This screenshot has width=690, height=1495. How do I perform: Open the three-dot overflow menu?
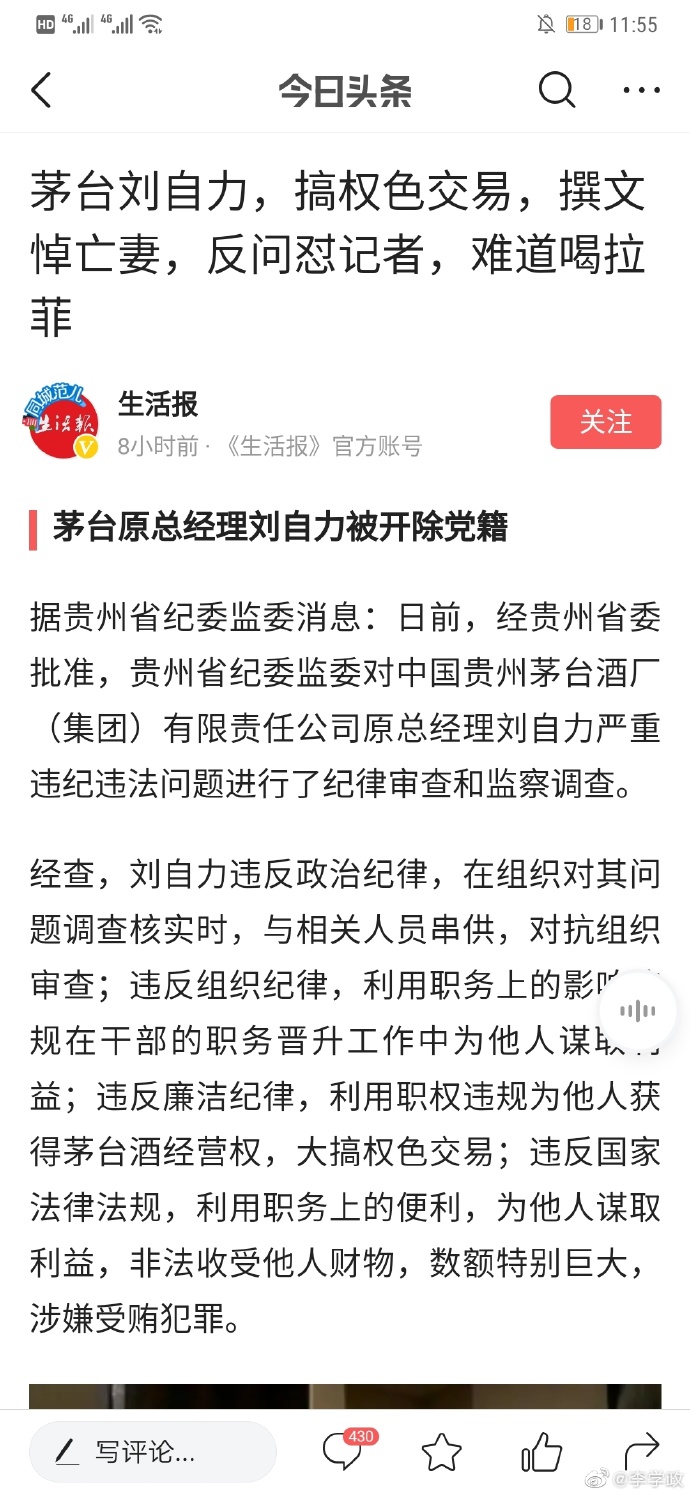coord(640,91)
